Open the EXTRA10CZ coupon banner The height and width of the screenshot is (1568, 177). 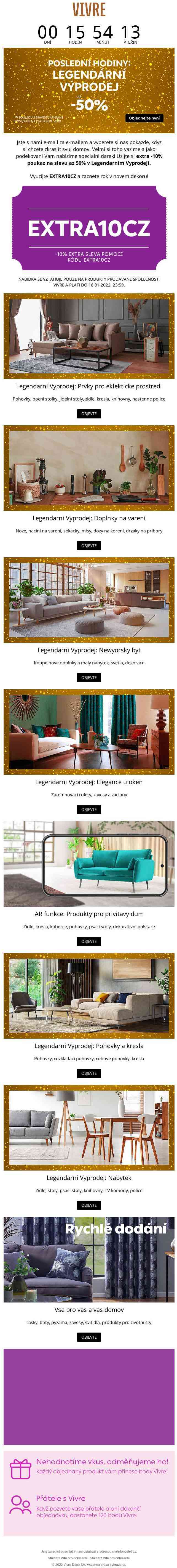[x=89, y=228]
